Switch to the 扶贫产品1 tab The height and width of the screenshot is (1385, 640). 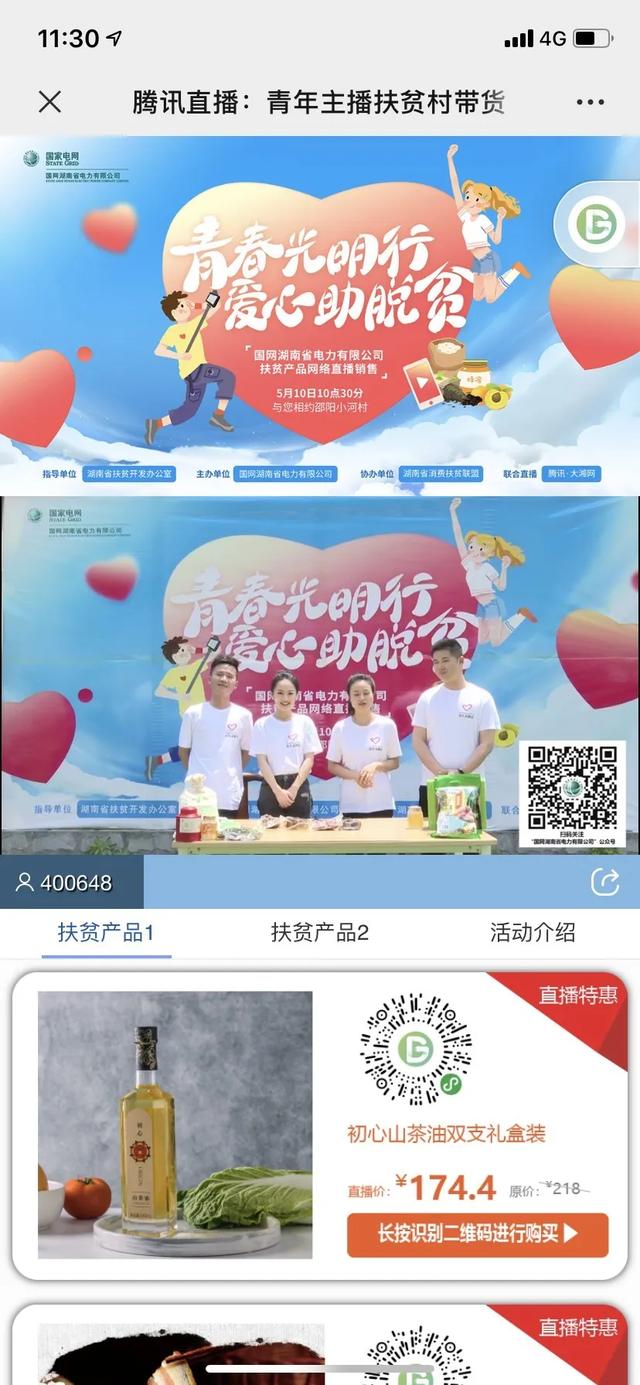(x=106, y=933)
